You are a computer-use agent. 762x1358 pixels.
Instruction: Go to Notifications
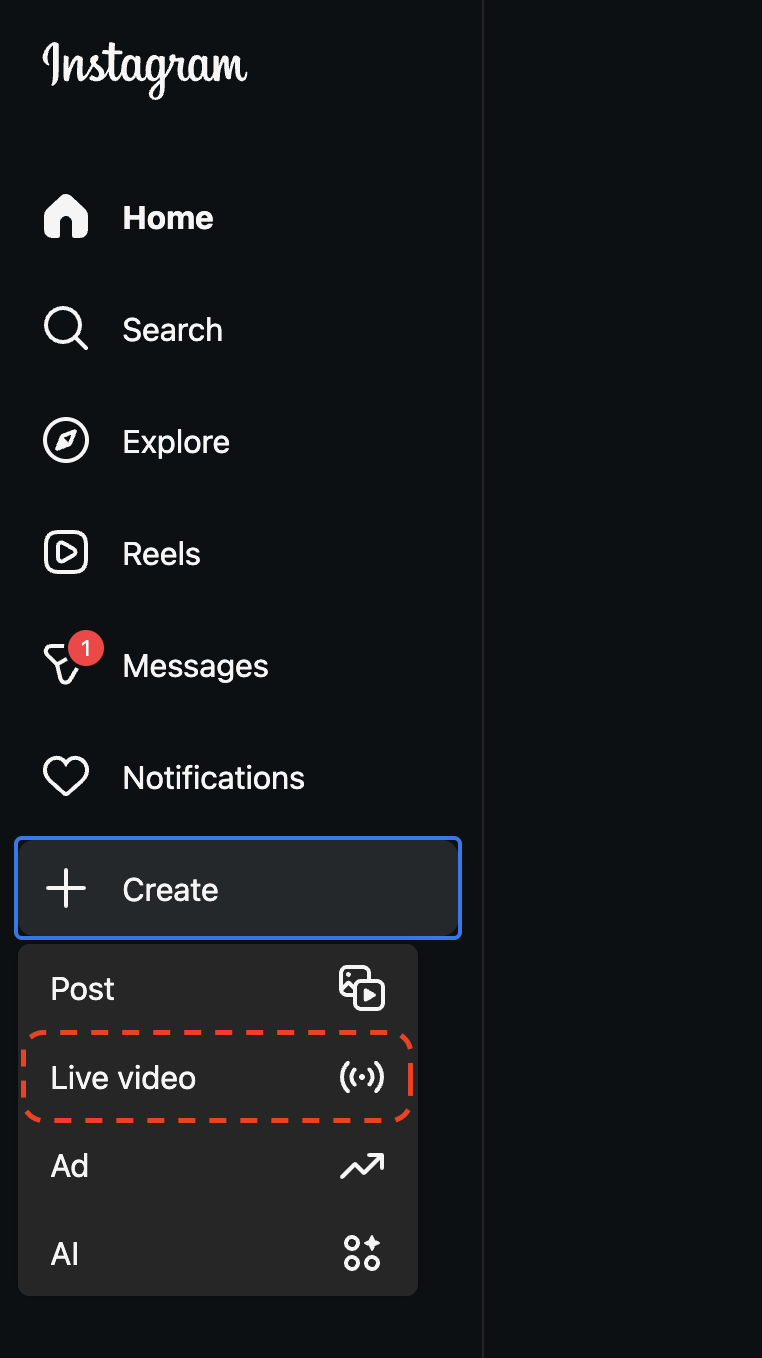pyautogui.click(x=213, y=777)
